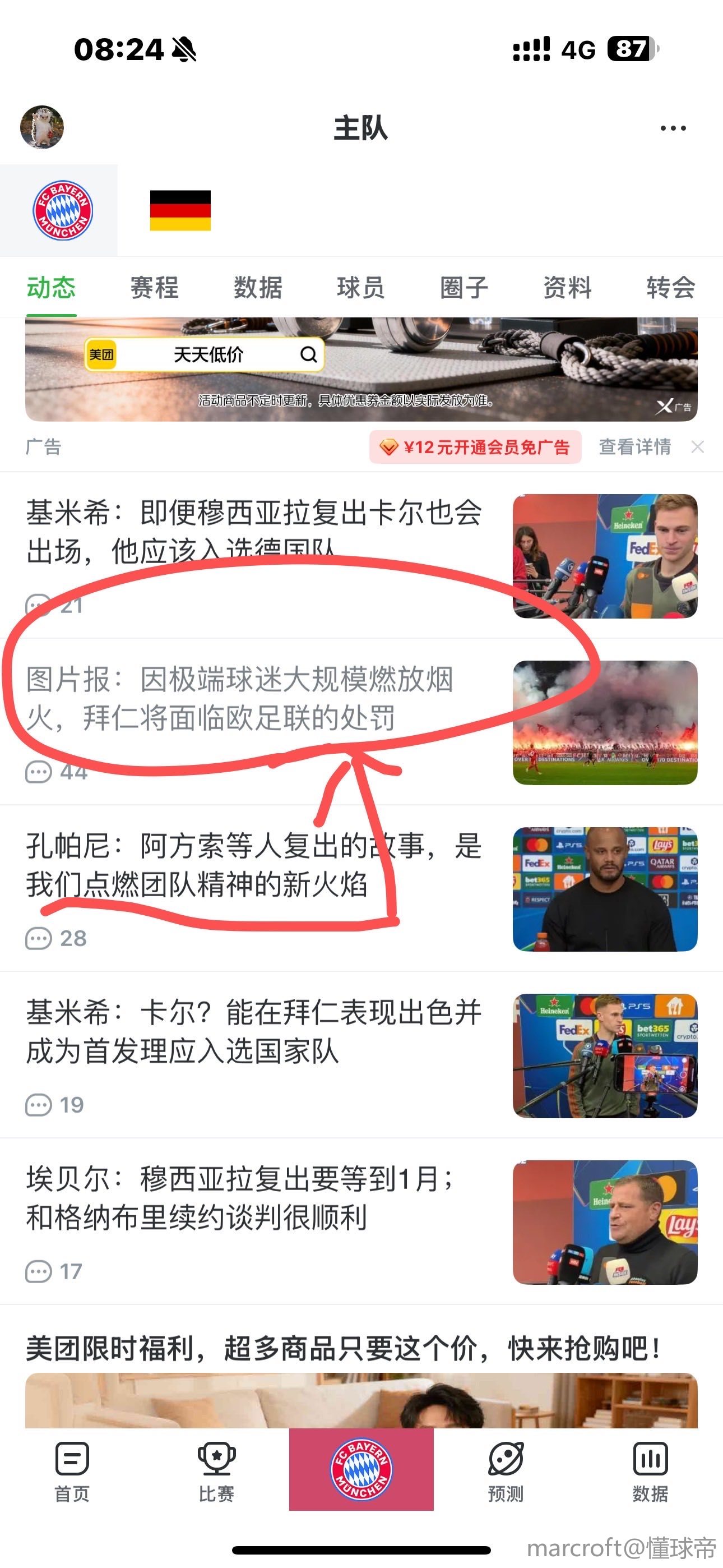Open the 资料 tab
The width and height of the screenshot is (723, 1568).
(x=567, y=287)
